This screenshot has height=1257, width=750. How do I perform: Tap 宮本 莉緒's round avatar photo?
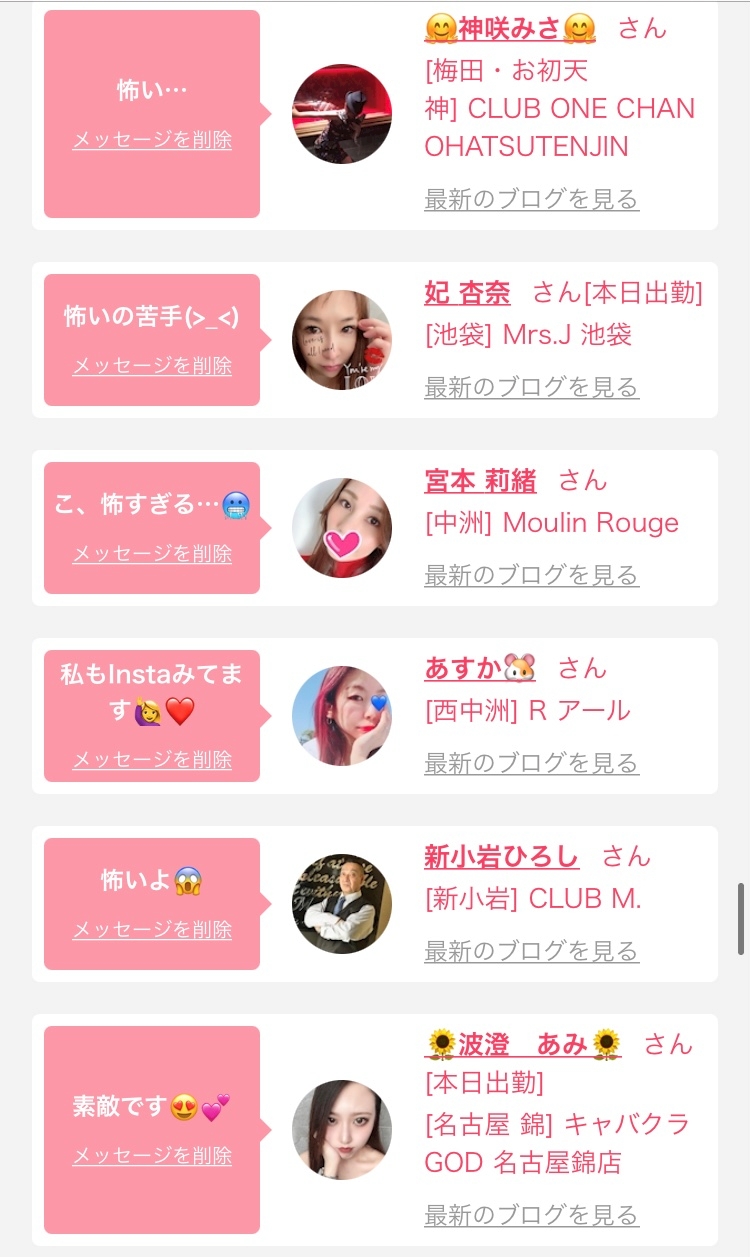coord(342,528)
